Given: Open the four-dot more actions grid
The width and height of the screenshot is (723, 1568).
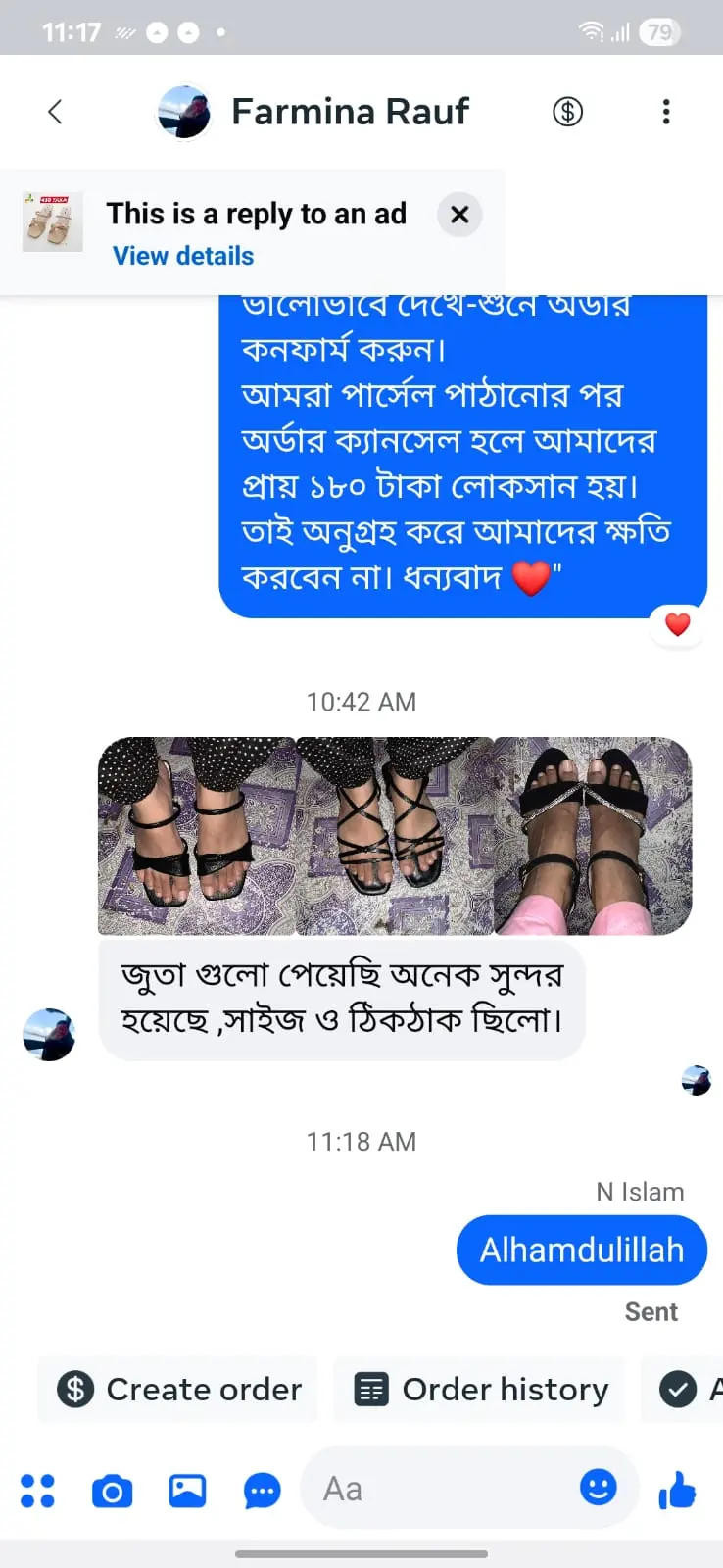Looking at the screenshot, I should [x=38, y=1490].
